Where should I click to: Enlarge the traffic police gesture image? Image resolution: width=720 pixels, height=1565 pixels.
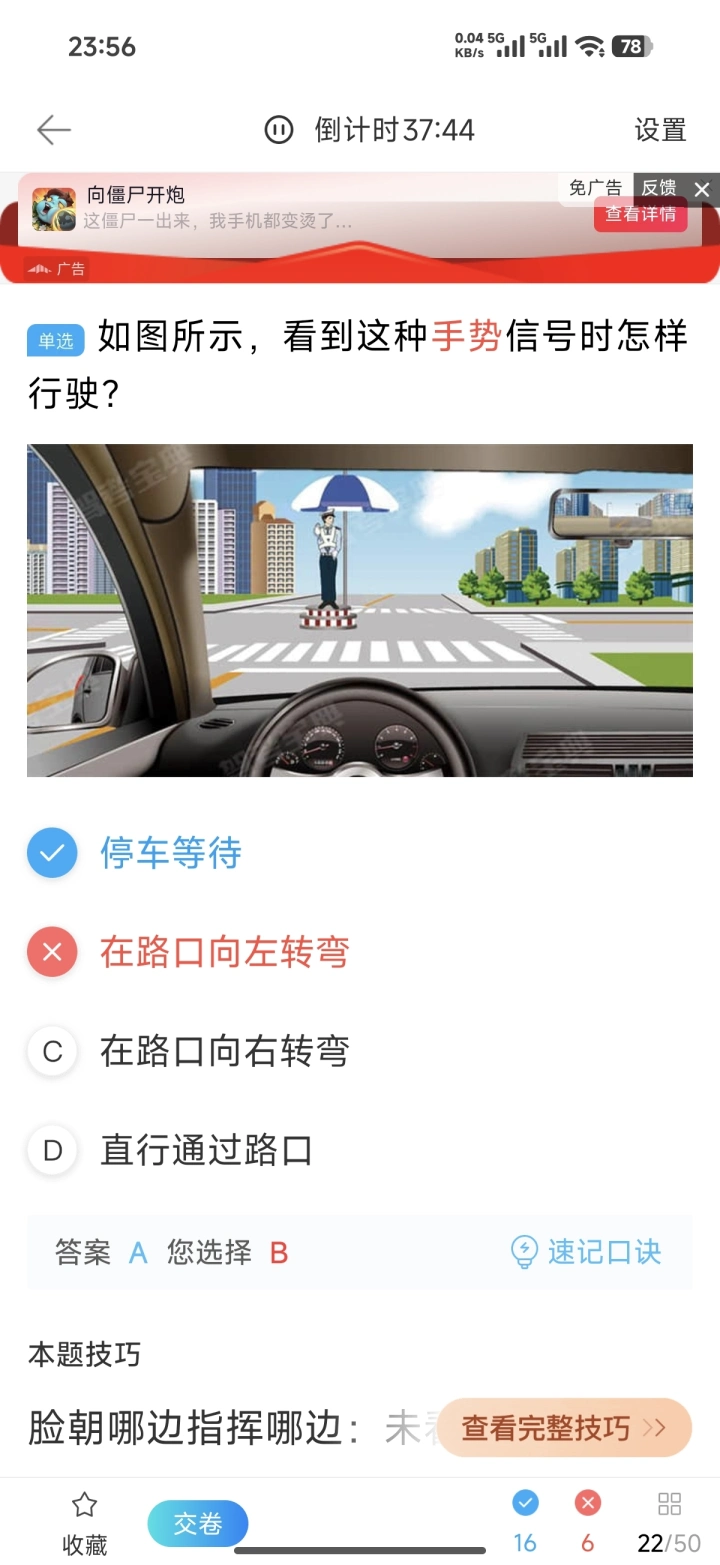(360, 610)
